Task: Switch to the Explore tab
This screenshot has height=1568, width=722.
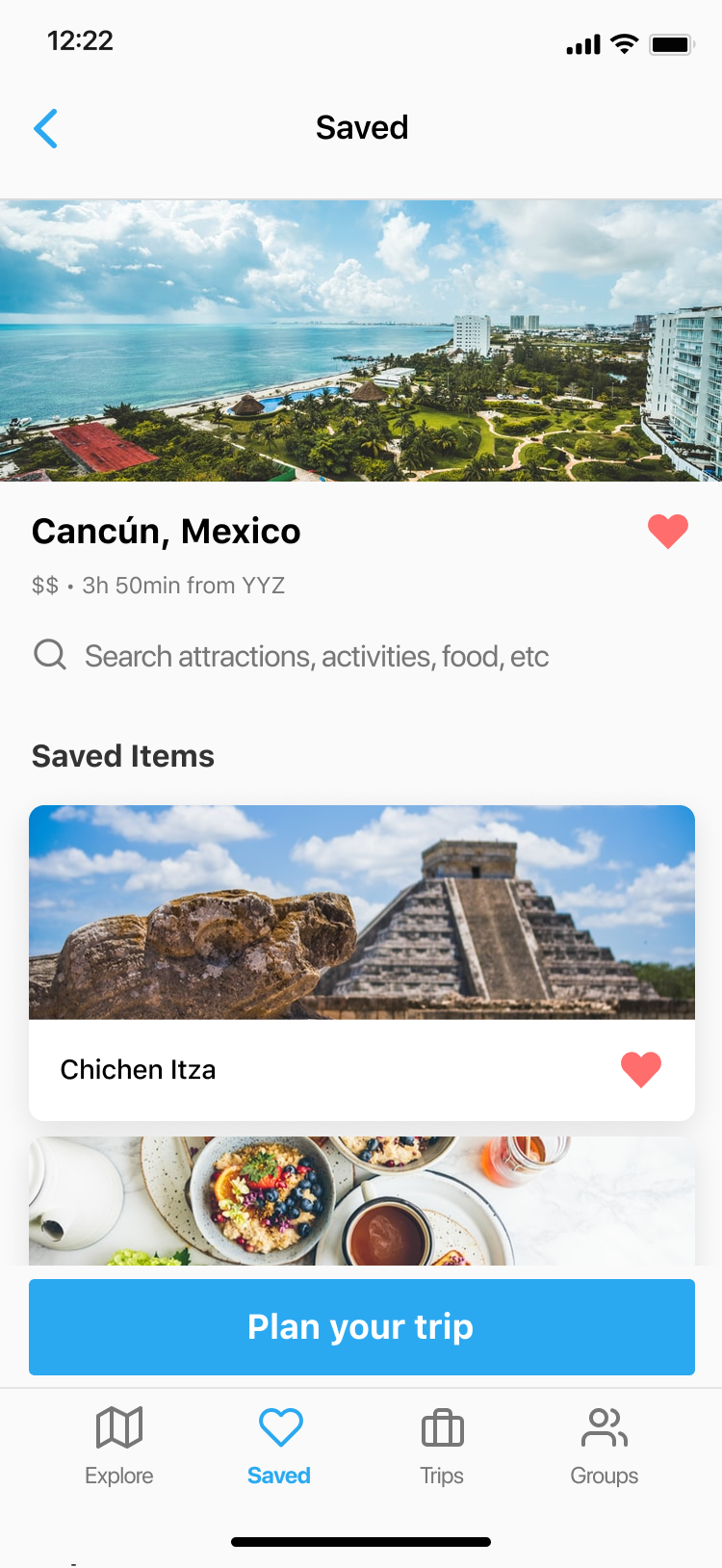Action: click(119, 1446)
